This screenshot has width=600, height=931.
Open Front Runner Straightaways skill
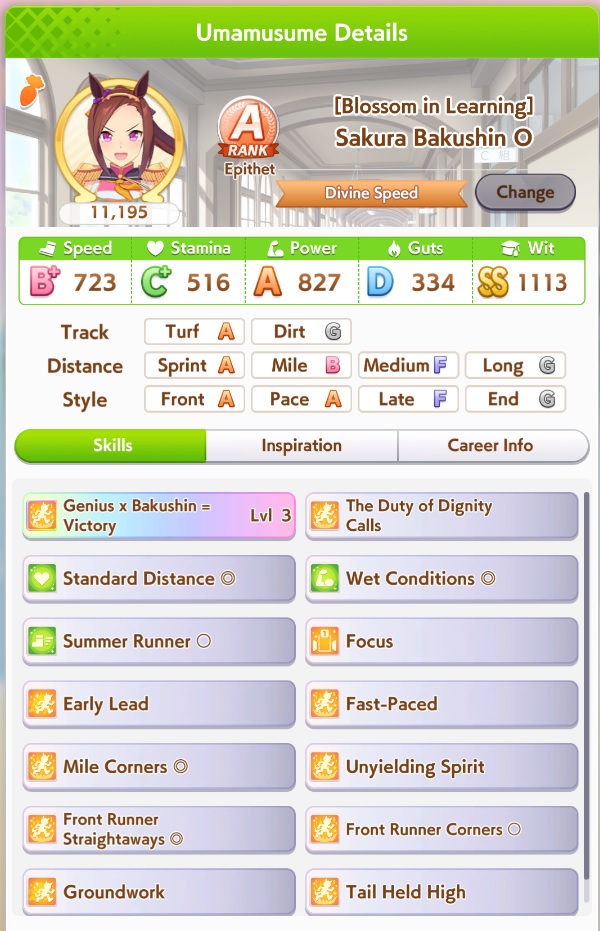[x=159, y=829]
